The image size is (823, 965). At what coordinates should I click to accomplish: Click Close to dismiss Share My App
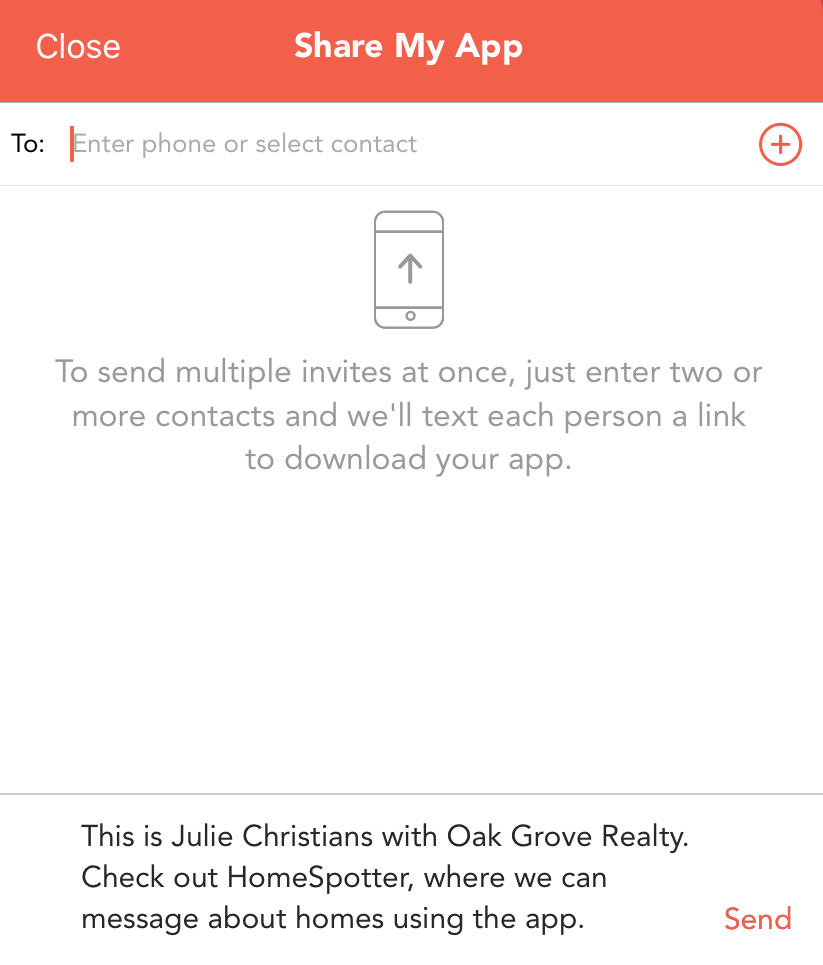click(77, 46)
